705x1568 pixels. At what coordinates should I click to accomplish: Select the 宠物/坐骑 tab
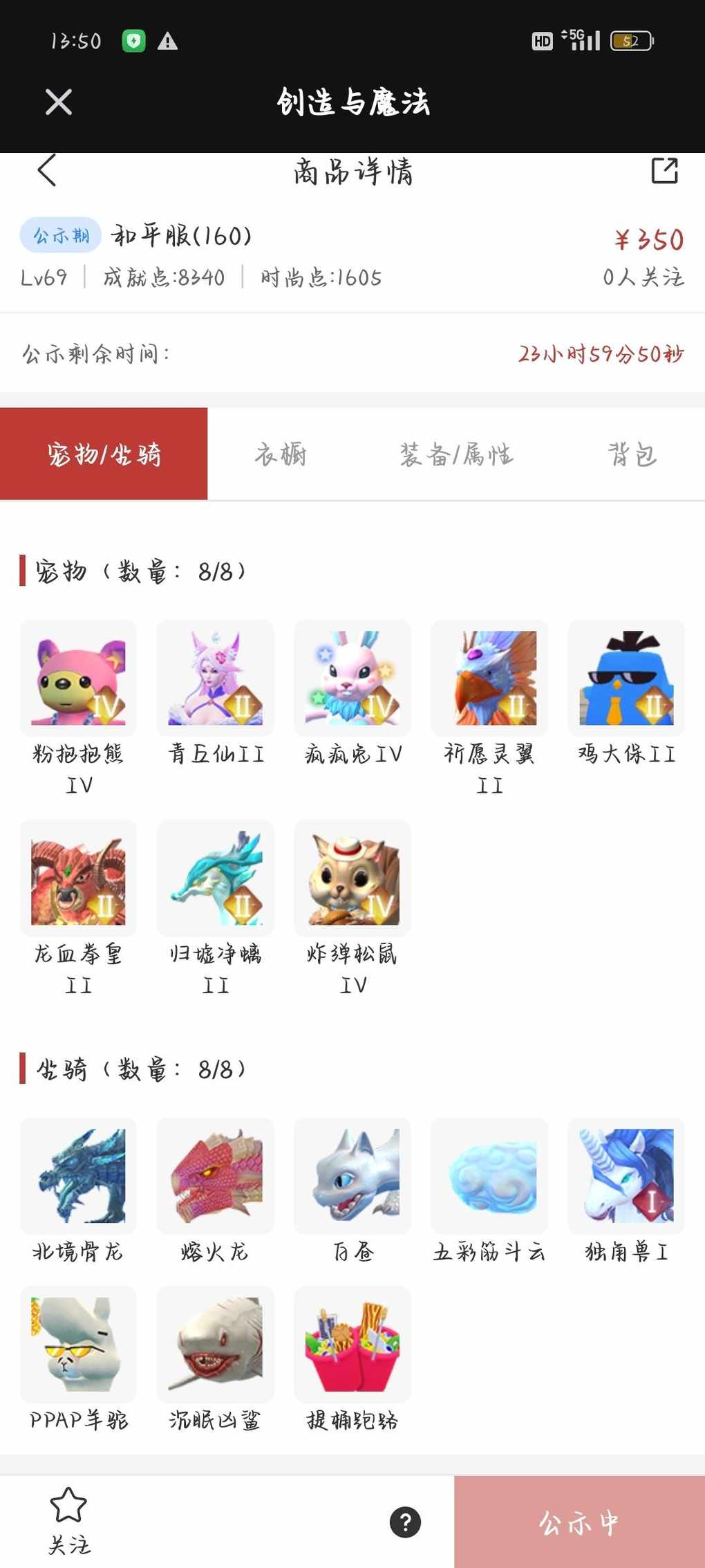[104, 454]
